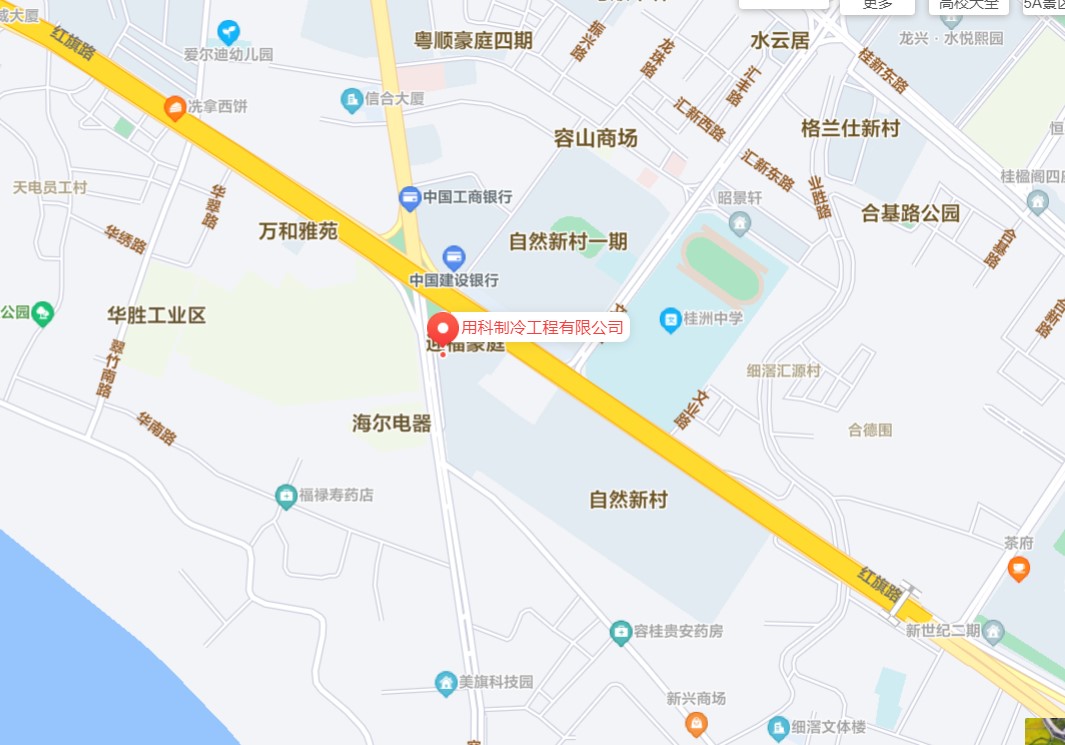Open the 更多 chip

(877, 5)
